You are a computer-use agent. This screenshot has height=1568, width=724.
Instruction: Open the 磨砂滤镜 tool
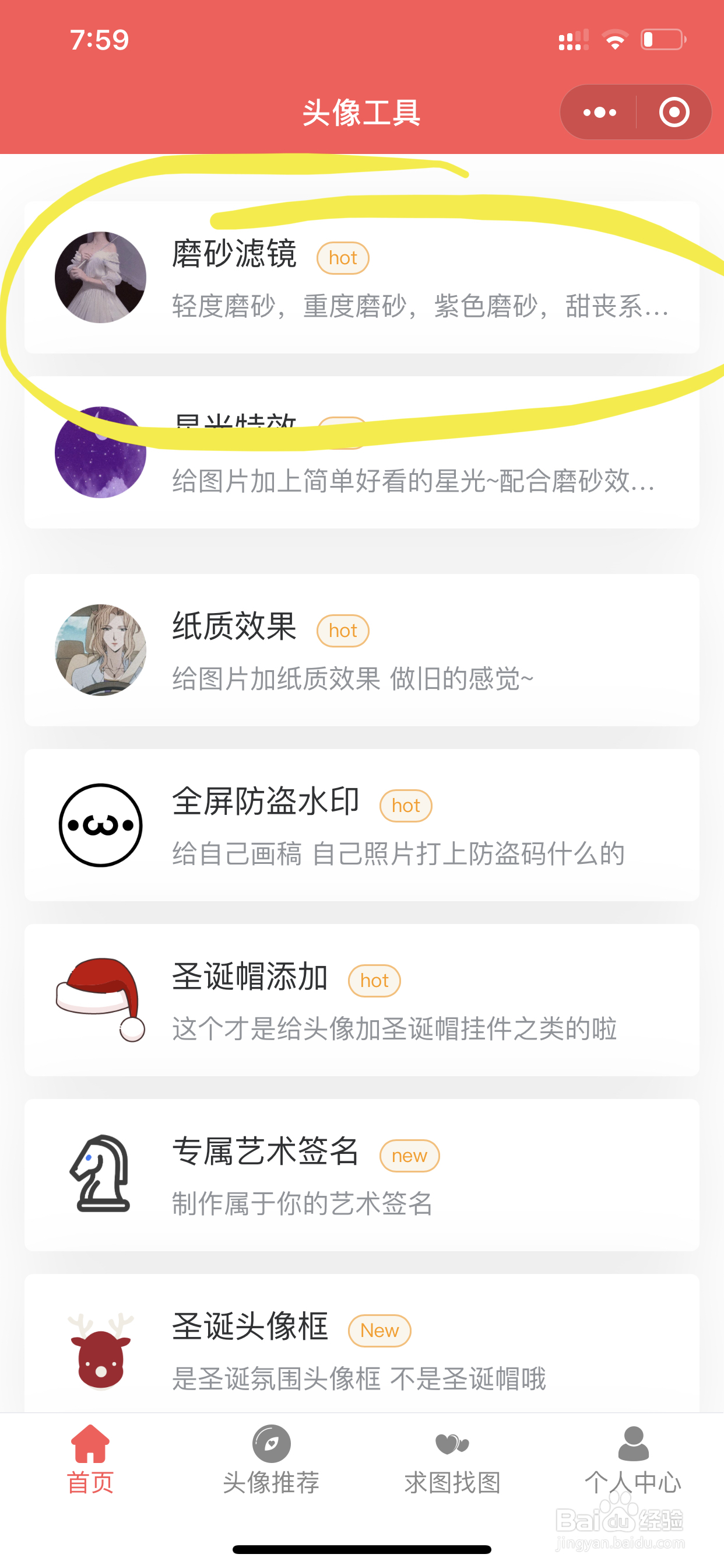(362, 278)
